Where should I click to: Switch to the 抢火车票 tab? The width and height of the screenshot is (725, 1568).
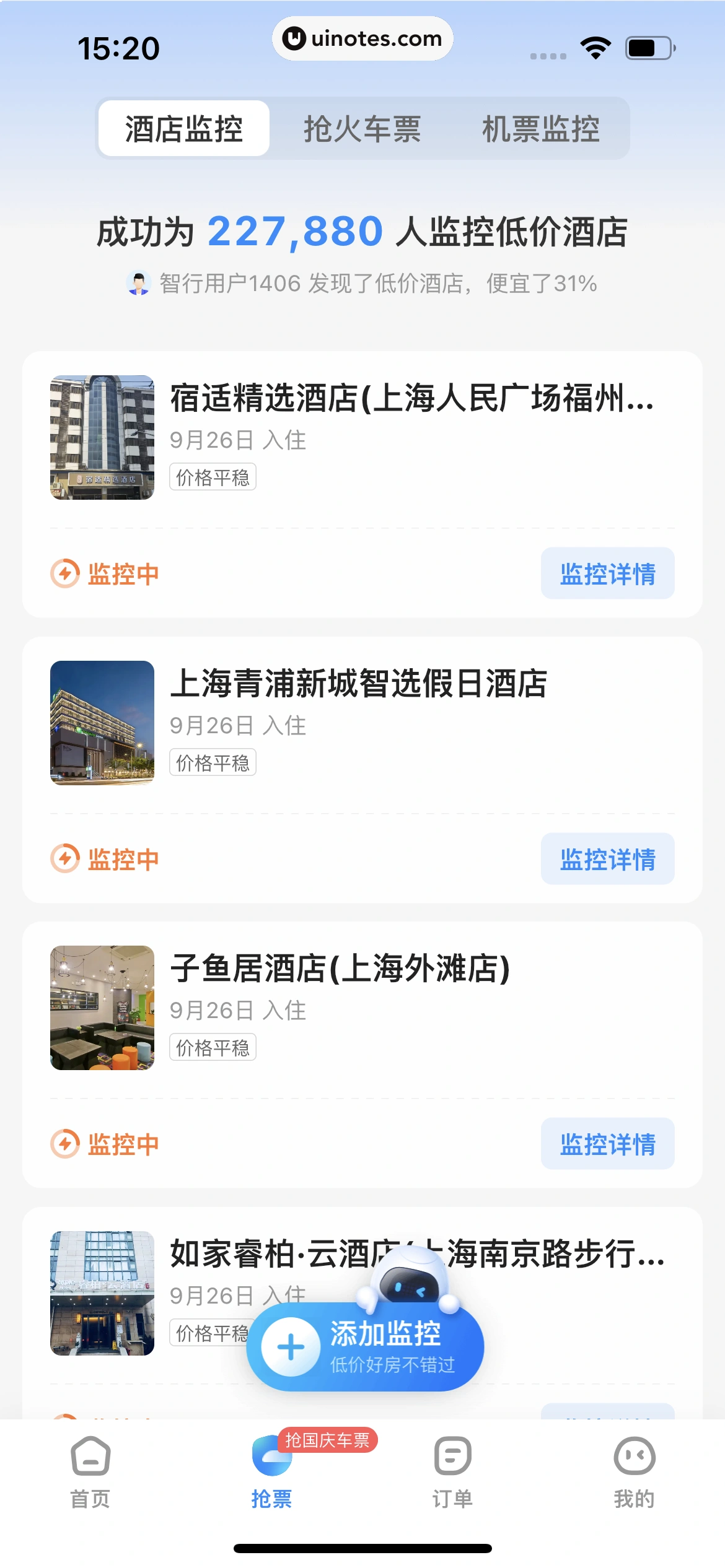(x=362, y=129)
